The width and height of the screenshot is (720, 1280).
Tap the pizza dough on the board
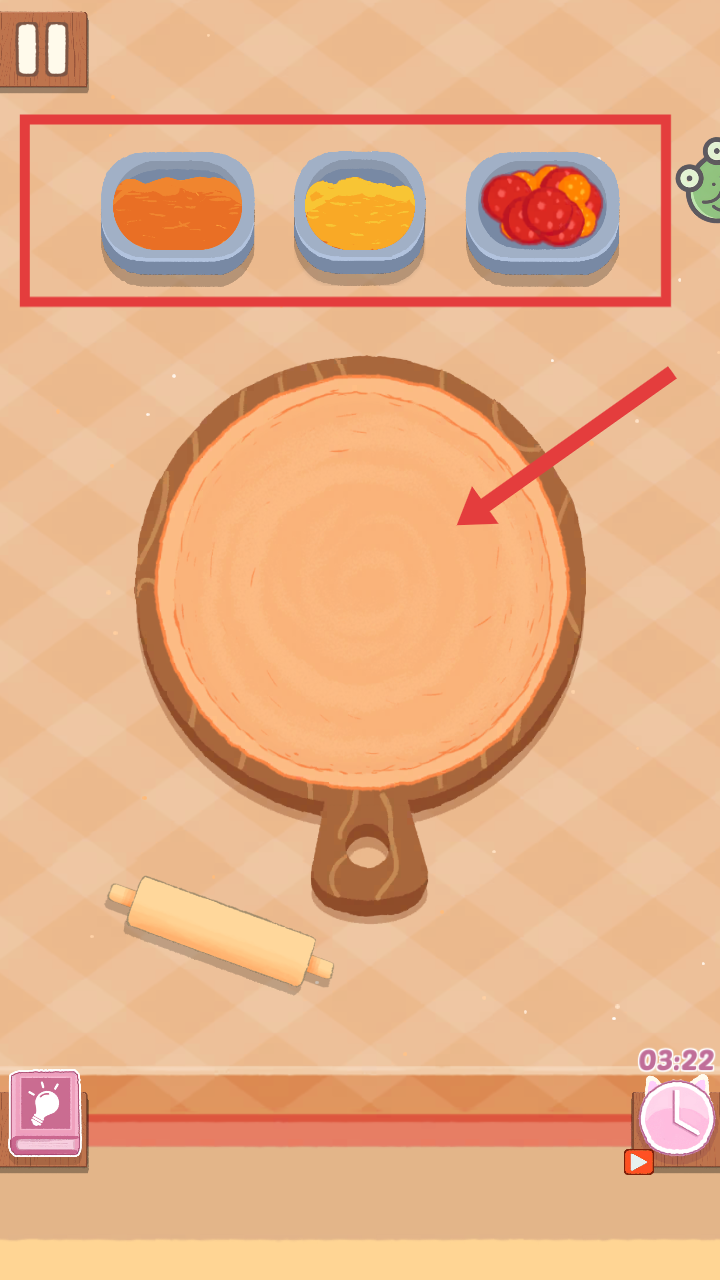[x=362, y=582]
